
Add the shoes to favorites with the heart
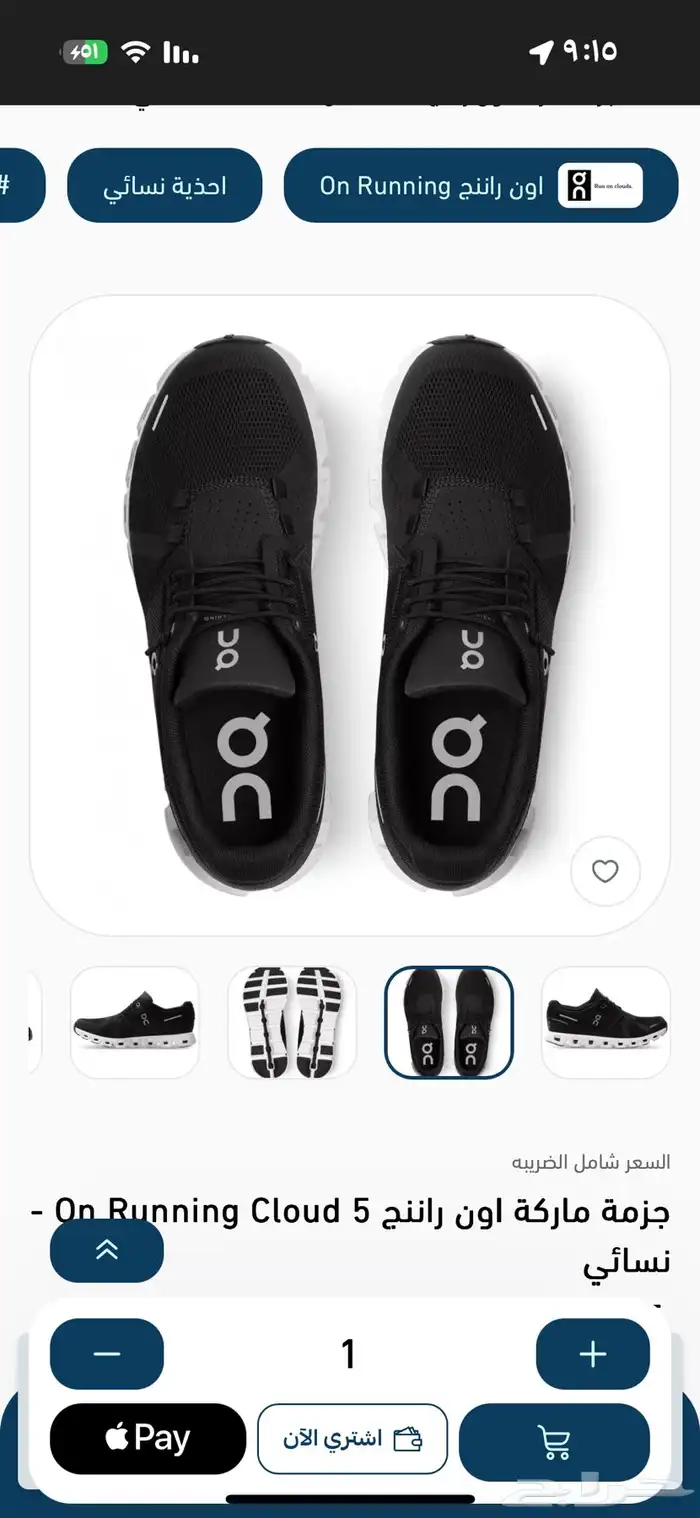click(605, 871)
